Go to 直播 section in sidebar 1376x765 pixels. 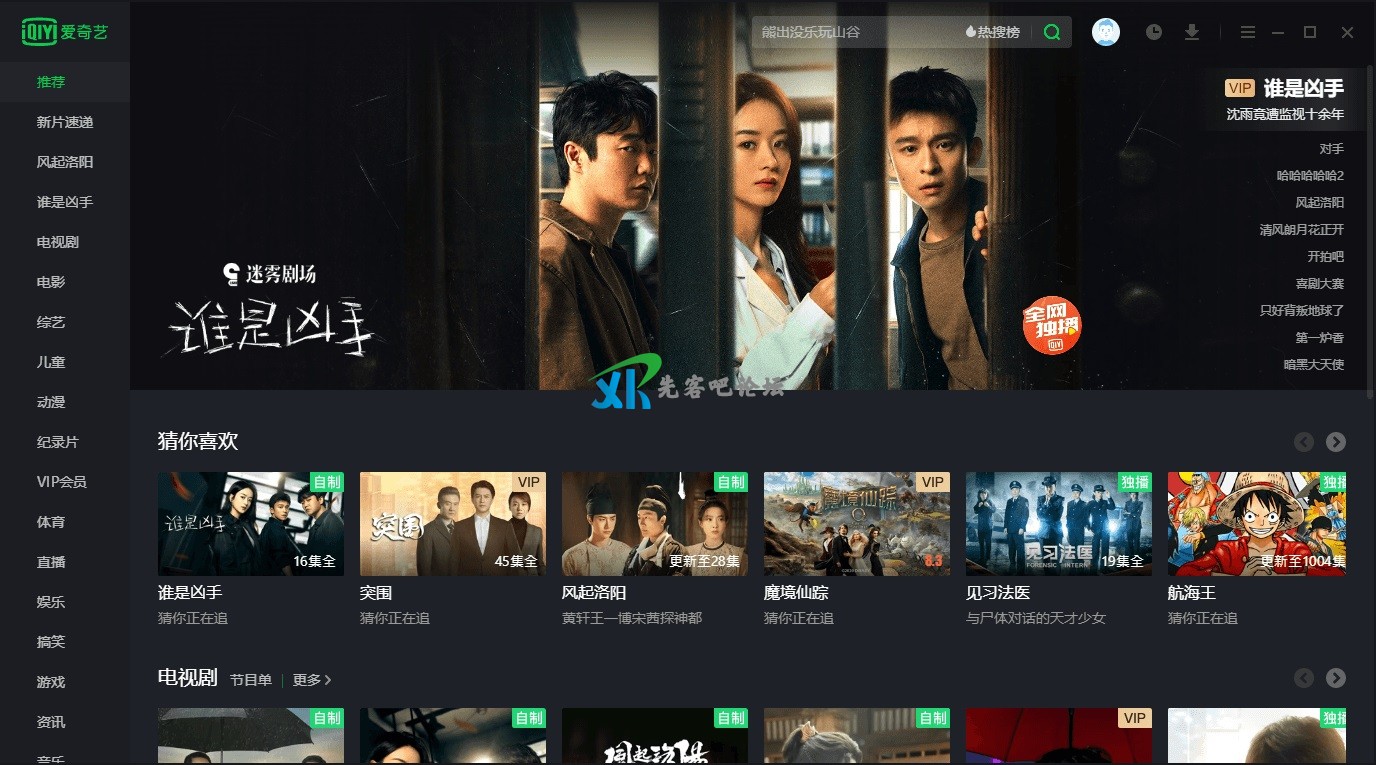point(51,562)
